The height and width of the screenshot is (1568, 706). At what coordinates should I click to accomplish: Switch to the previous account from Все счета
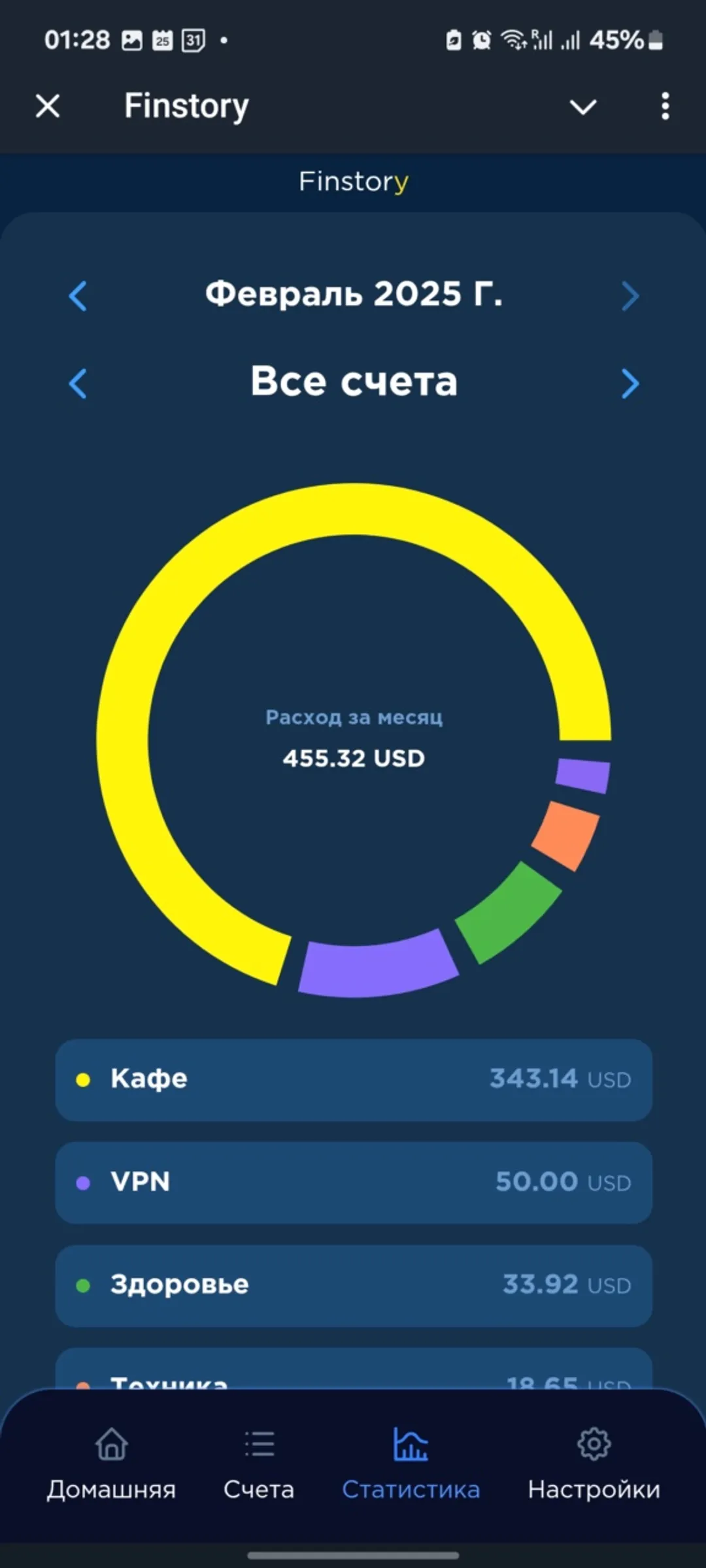78,384
